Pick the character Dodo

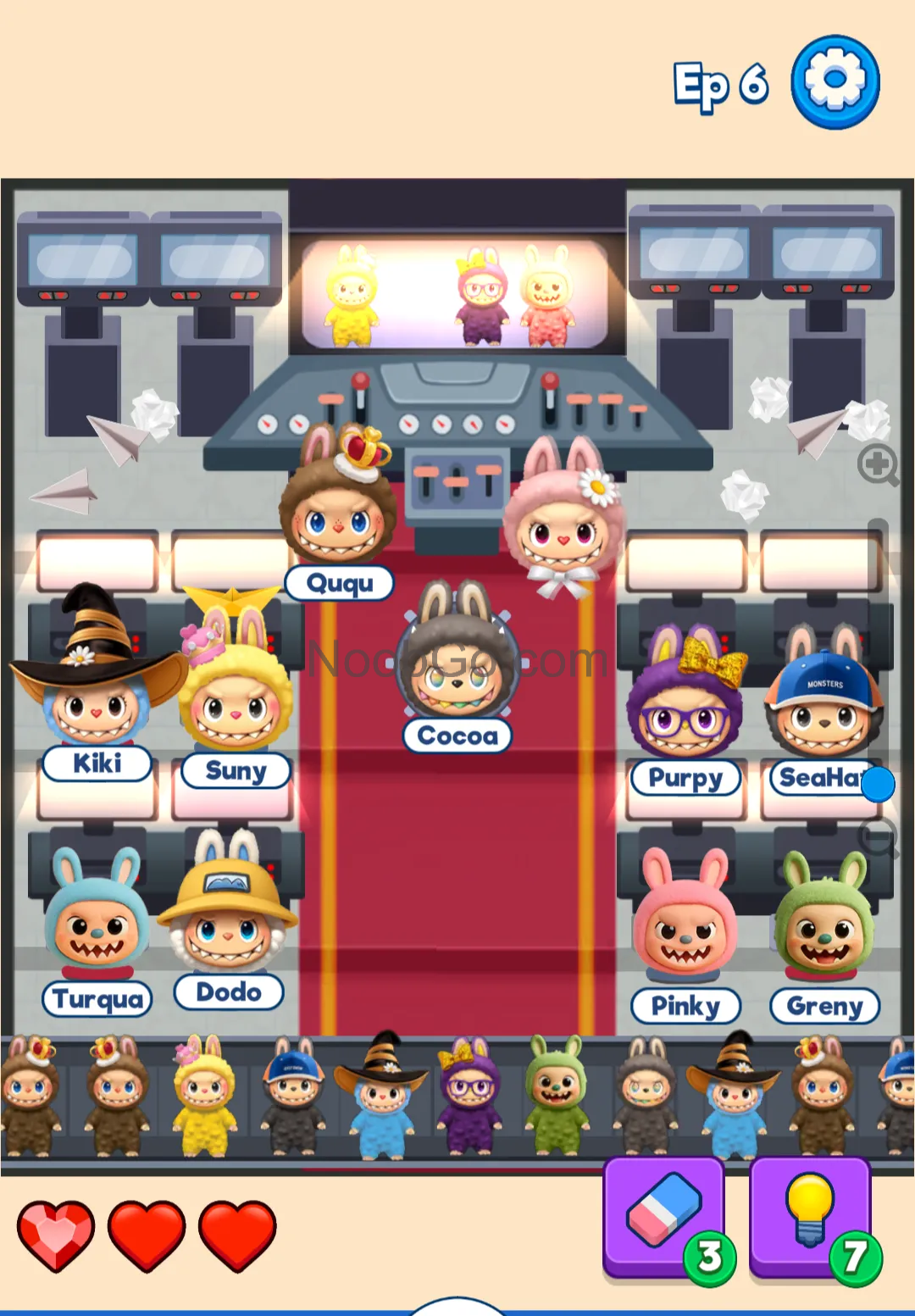pyautogui.click(x=228, y=924)
